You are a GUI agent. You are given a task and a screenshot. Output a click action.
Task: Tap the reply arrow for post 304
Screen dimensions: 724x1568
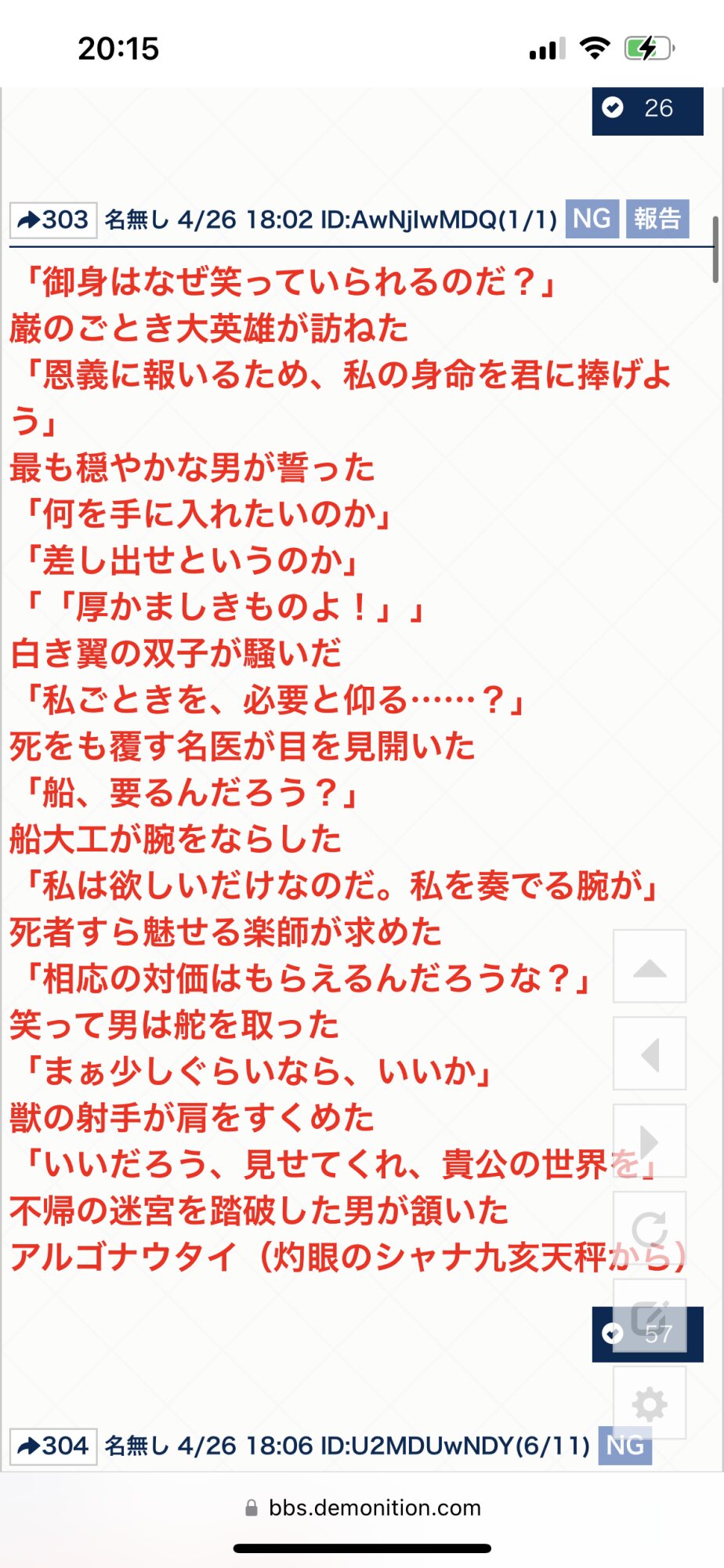click(x=52, y=1446)
